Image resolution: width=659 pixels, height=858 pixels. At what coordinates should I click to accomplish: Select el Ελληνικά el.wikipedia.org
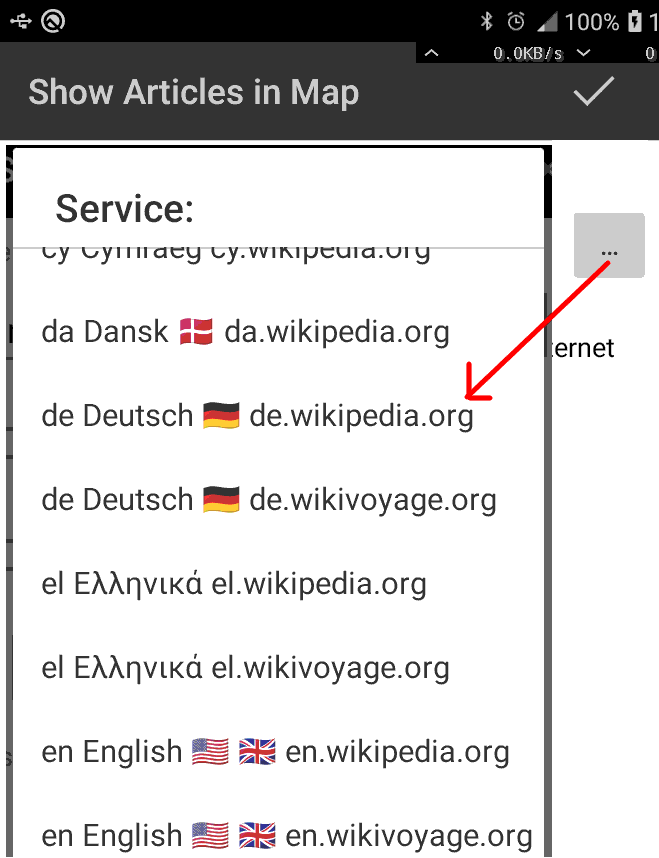(x=234, y=583)
